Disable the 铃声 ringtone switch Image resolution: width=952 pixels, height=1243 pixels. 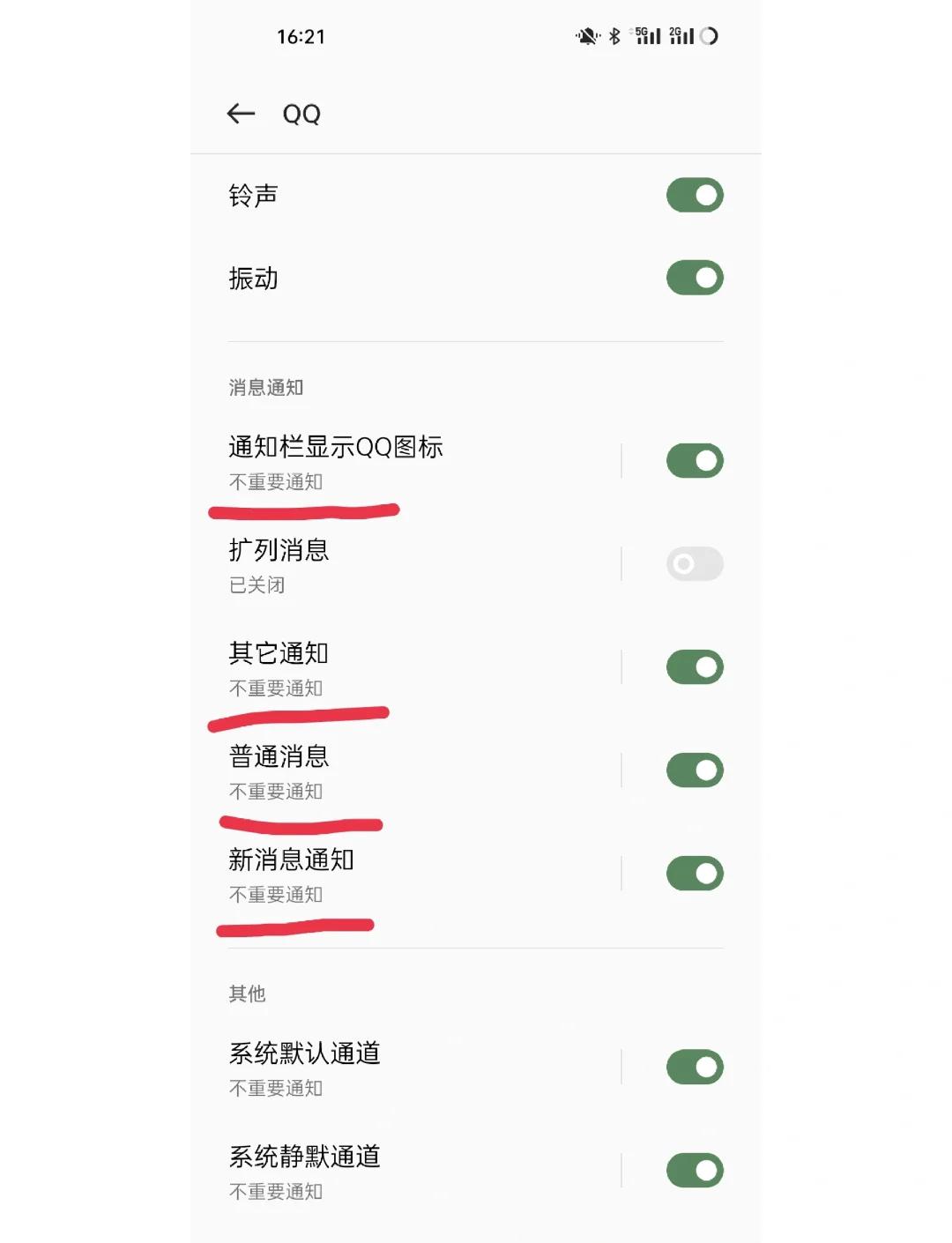pyautogui.click(x=694, y=195)
